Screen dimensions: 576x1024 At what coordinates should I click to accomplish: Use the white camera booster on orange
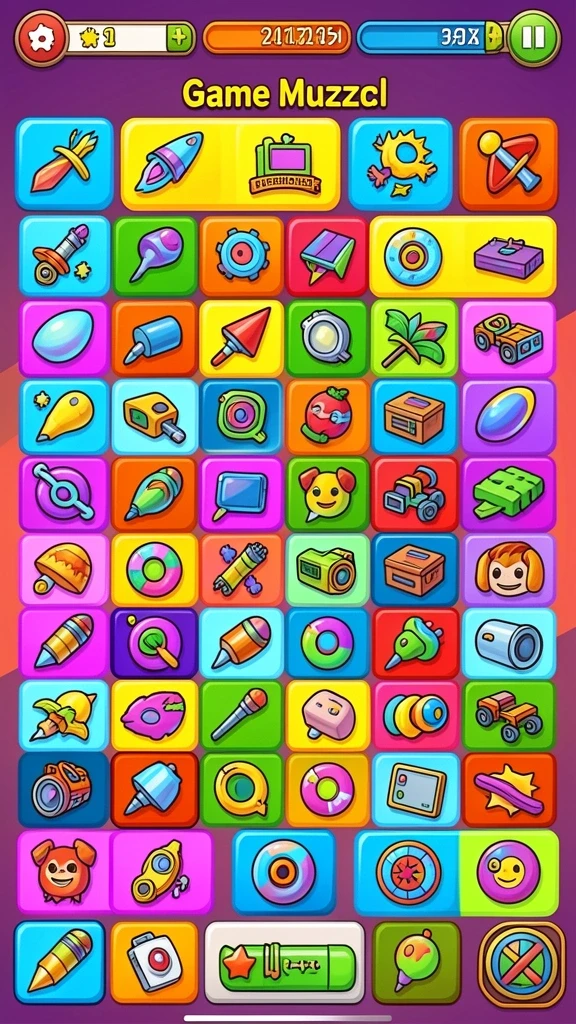154,963
